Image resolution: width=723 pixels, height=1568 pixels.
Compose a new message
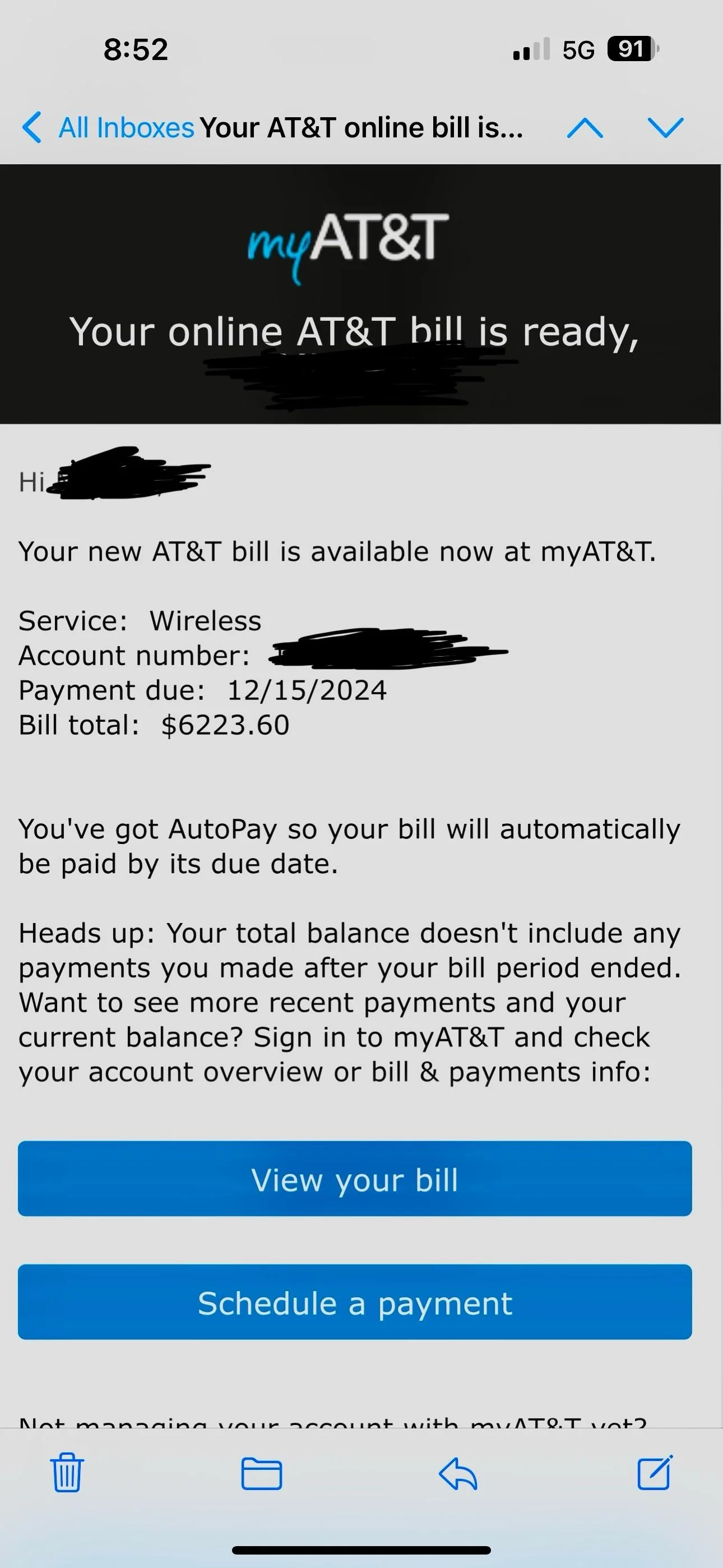coord(655,1473)
